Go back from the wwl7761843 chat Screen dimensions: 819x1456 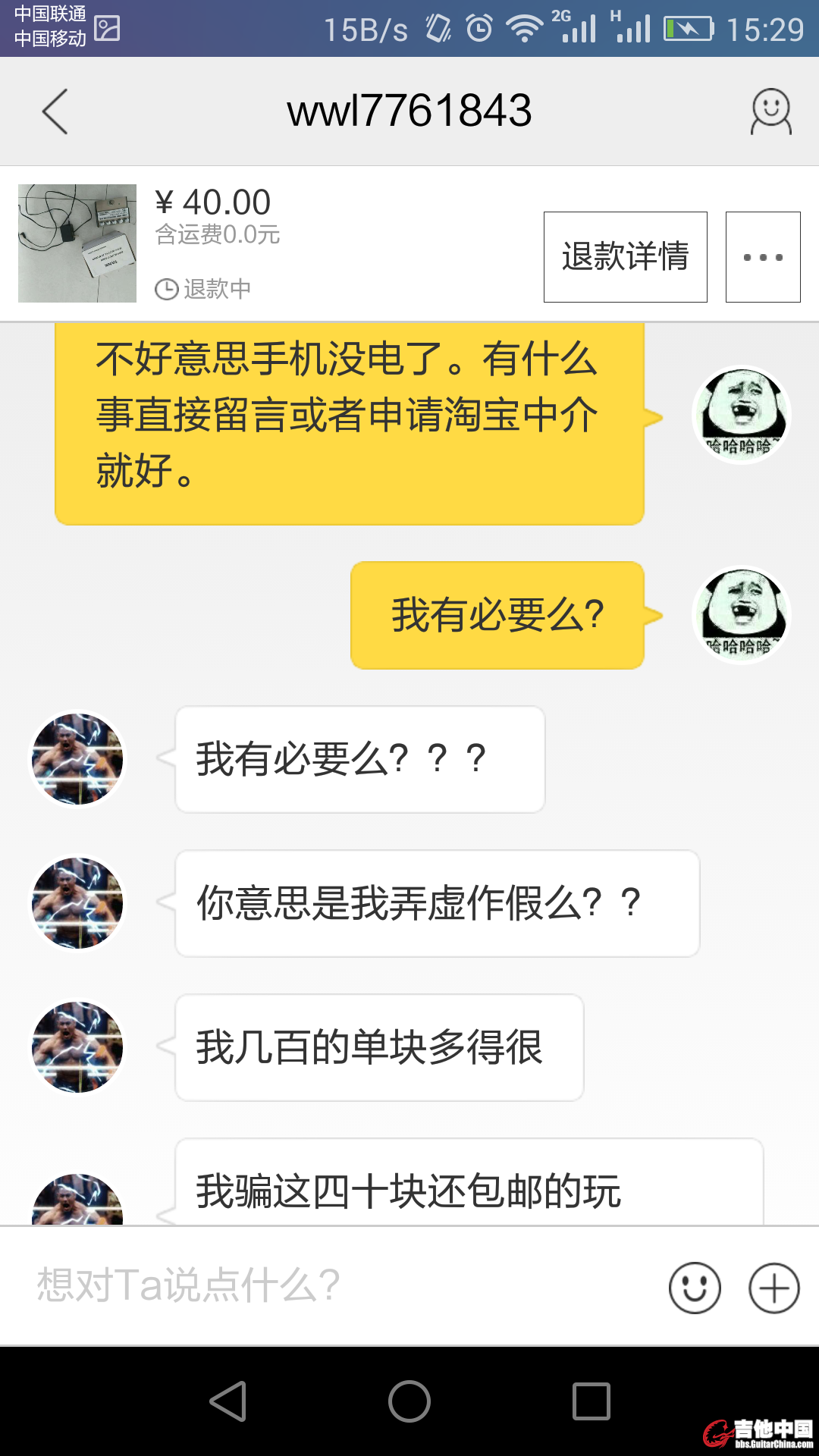click(55, 111)
